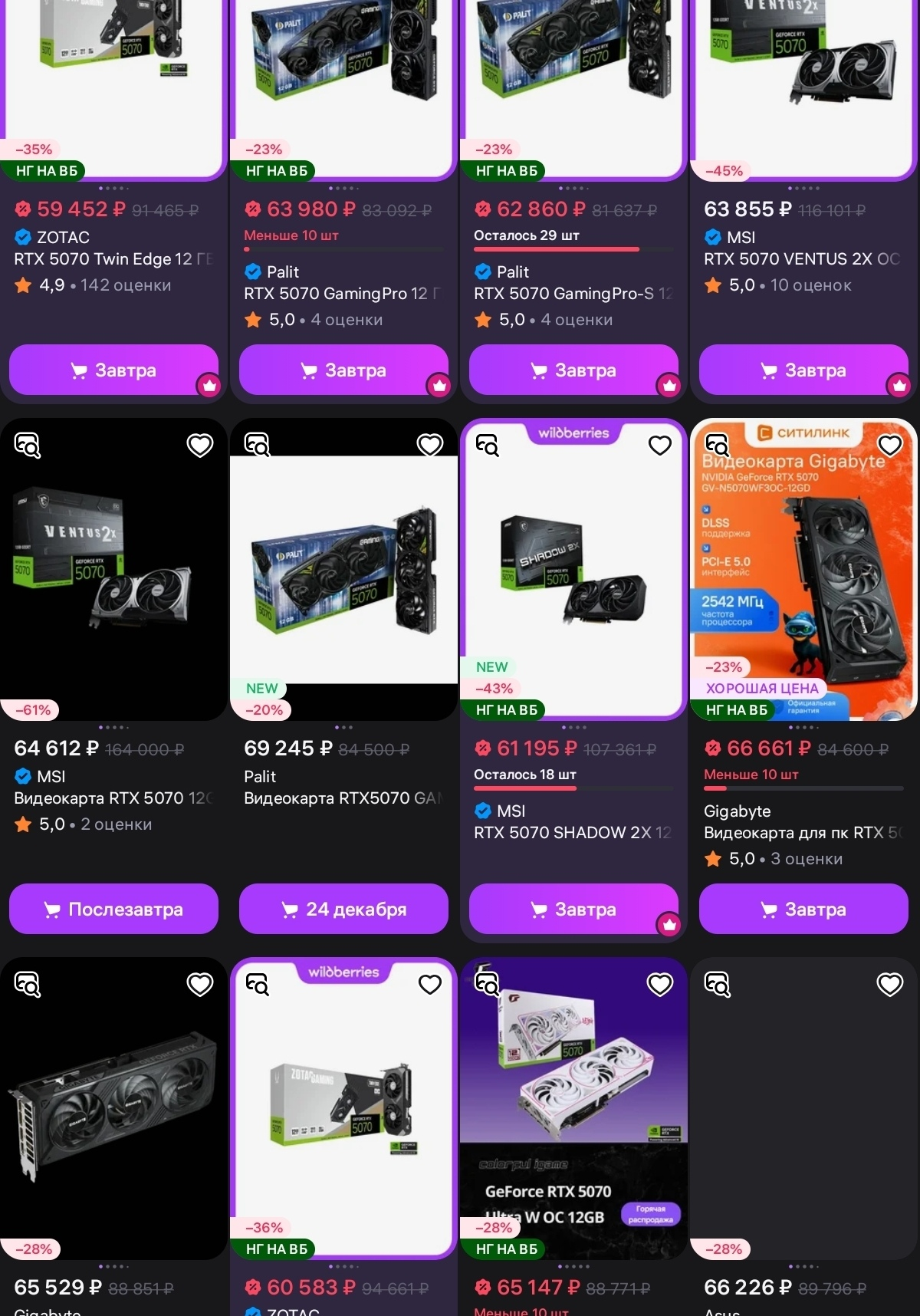The image size is (920, 1316).
Task: Favorite the Gigabyte card priced 65 529 ₽
Action: click(x=200, y=984)
